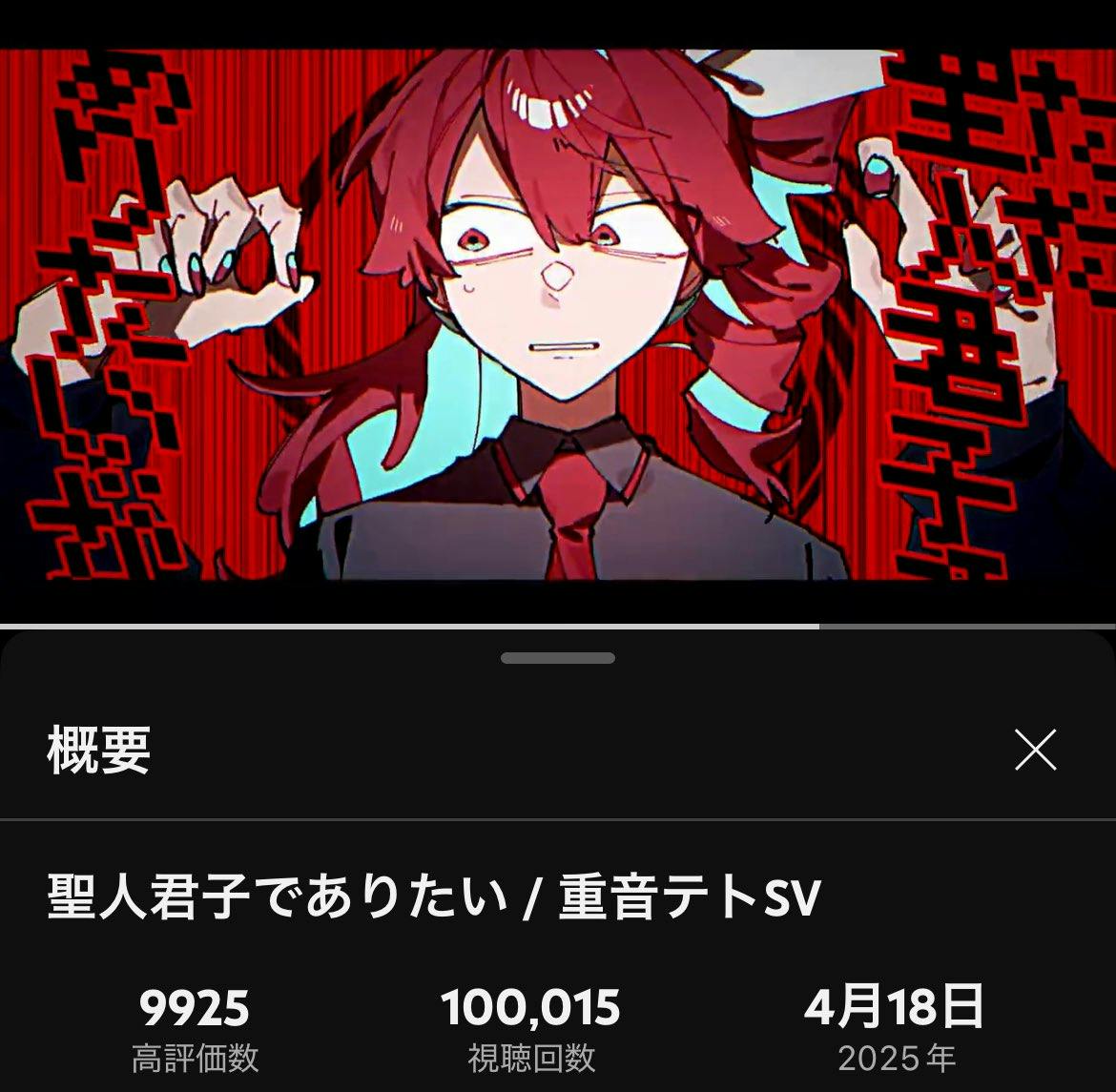Tap the video player showing the red-haired character
The image size is (1116, 1092).
click(x=558, y=315)
